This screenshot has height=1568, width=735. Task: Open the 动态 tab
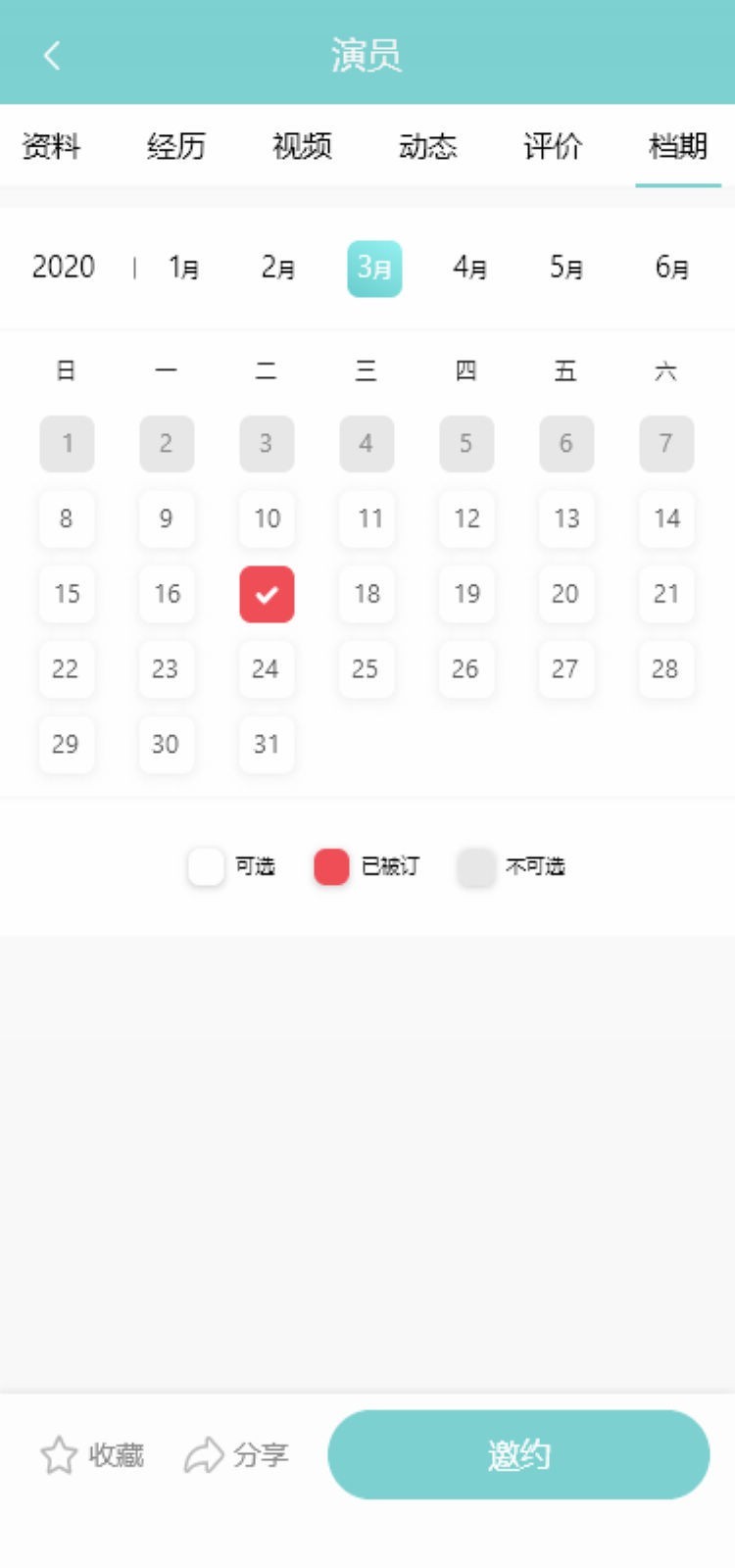point(427,147)
